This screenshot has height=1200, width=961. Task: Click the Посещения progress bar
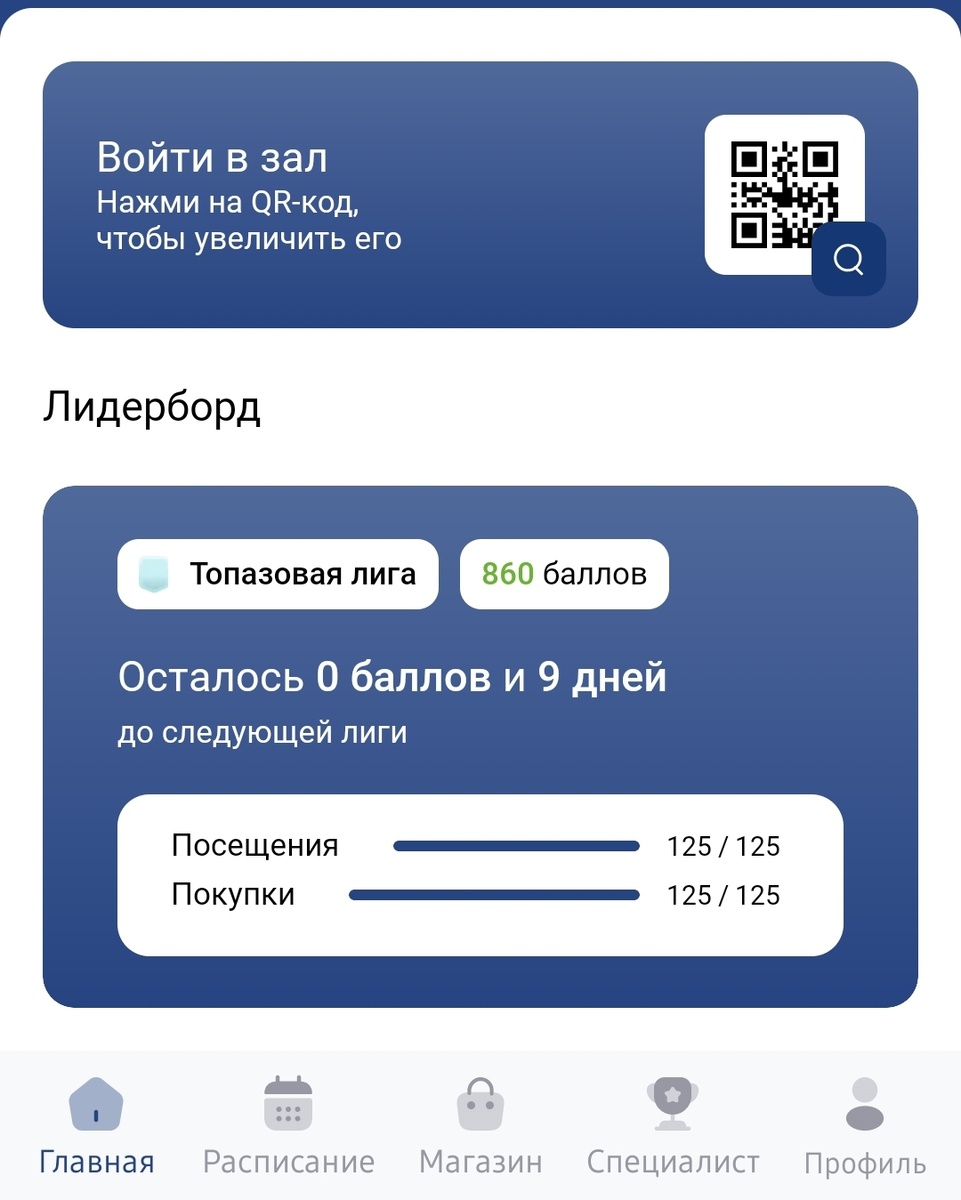(x=517, y=846)
